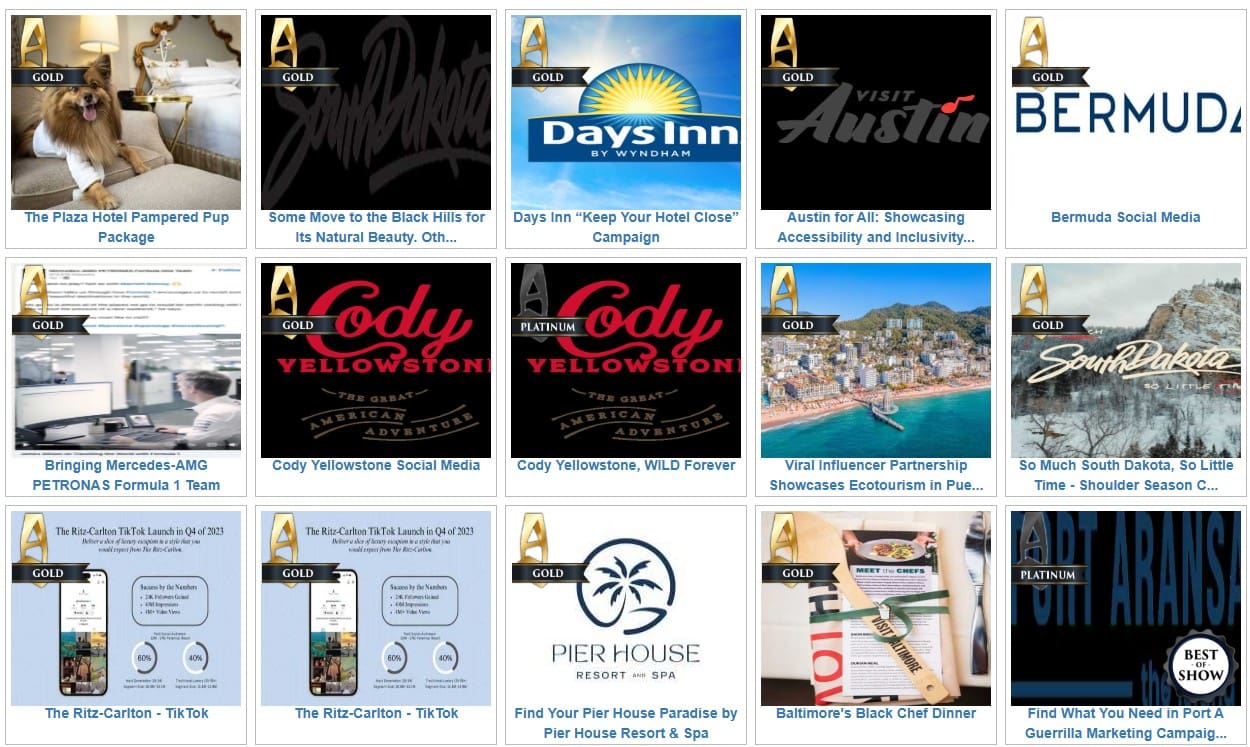View Austin for All accessibility entry
Viewport: 1250px width, 747px height.
(x=876, y=227)
